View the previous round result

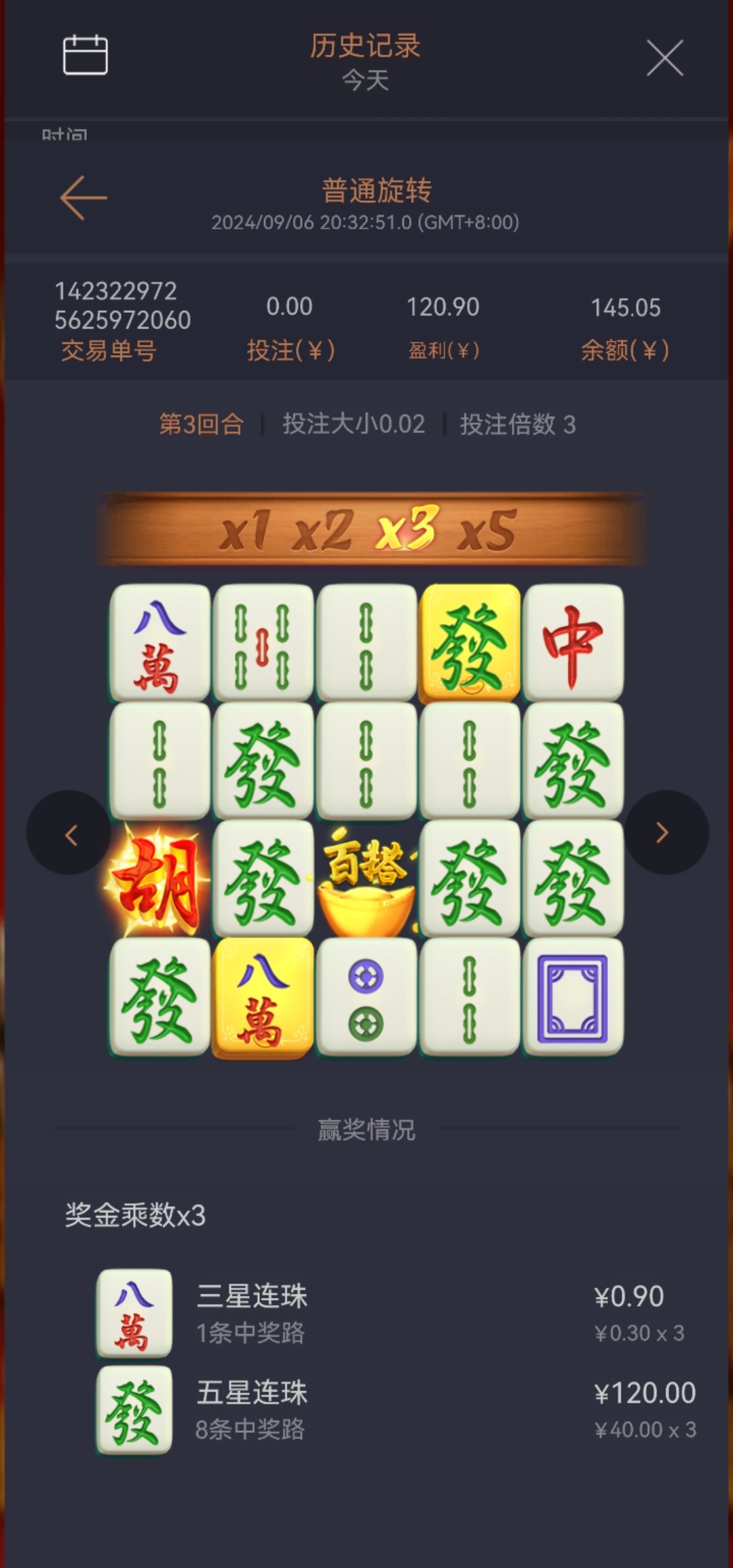(70, 833)
